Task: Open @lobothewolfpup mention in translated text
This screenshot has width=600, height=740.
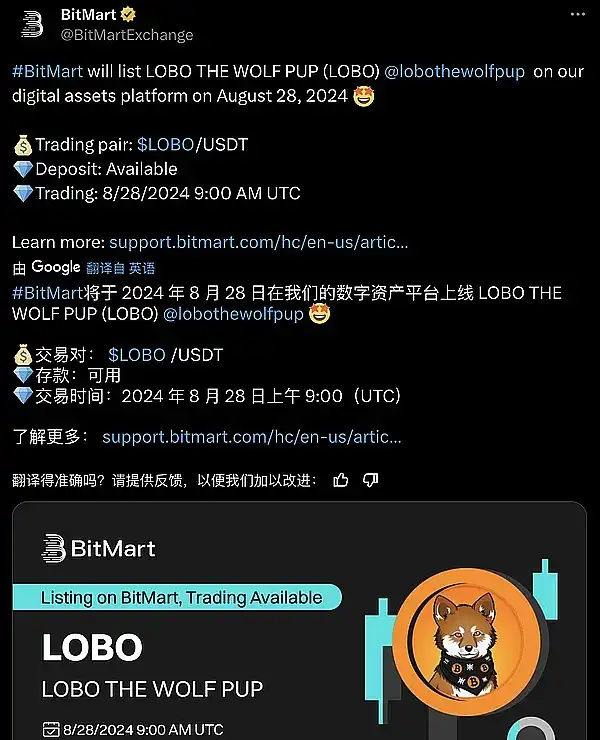Action: pos(233,314)
